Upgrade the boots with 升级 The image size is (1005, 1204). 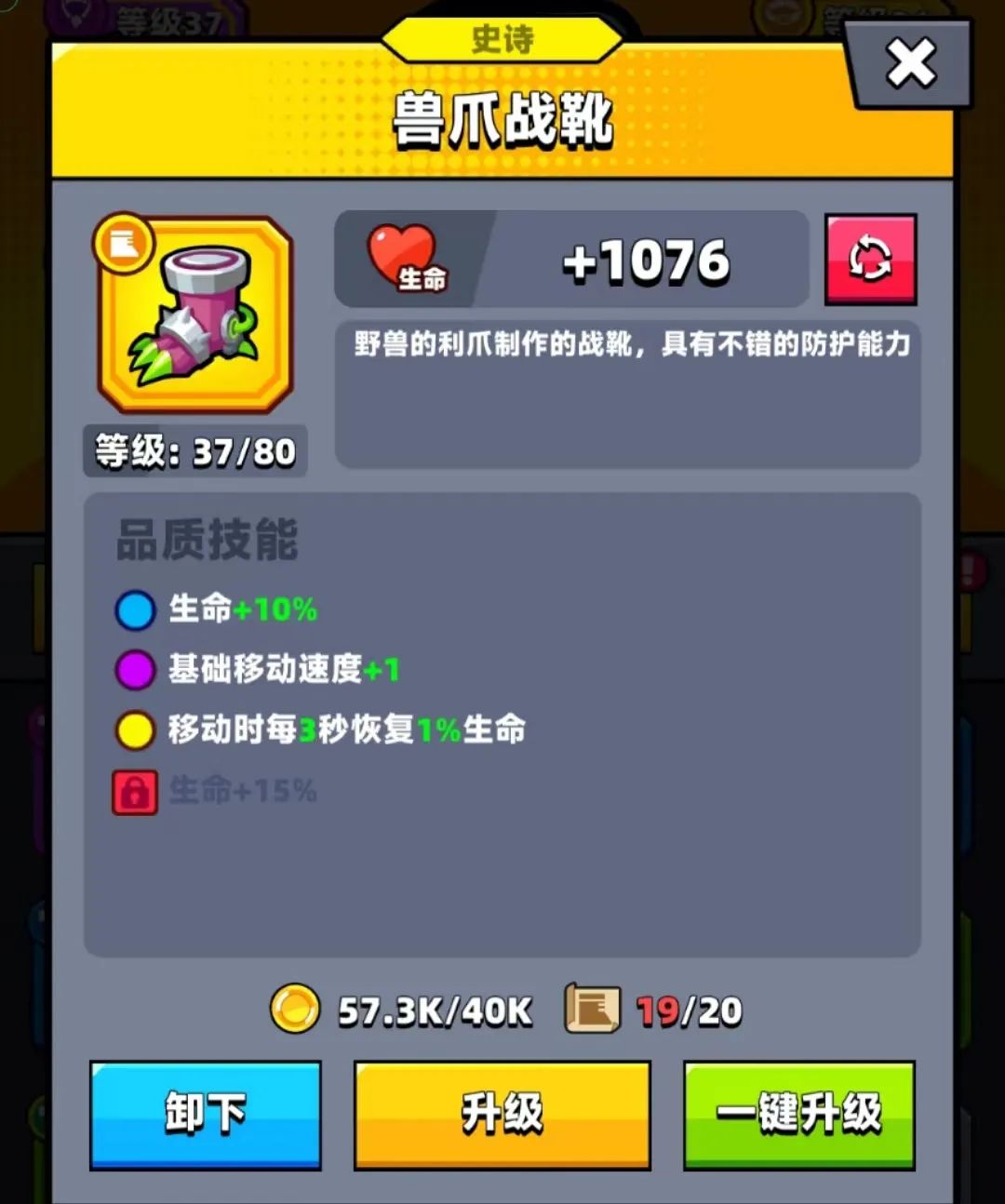[502, 1114]
